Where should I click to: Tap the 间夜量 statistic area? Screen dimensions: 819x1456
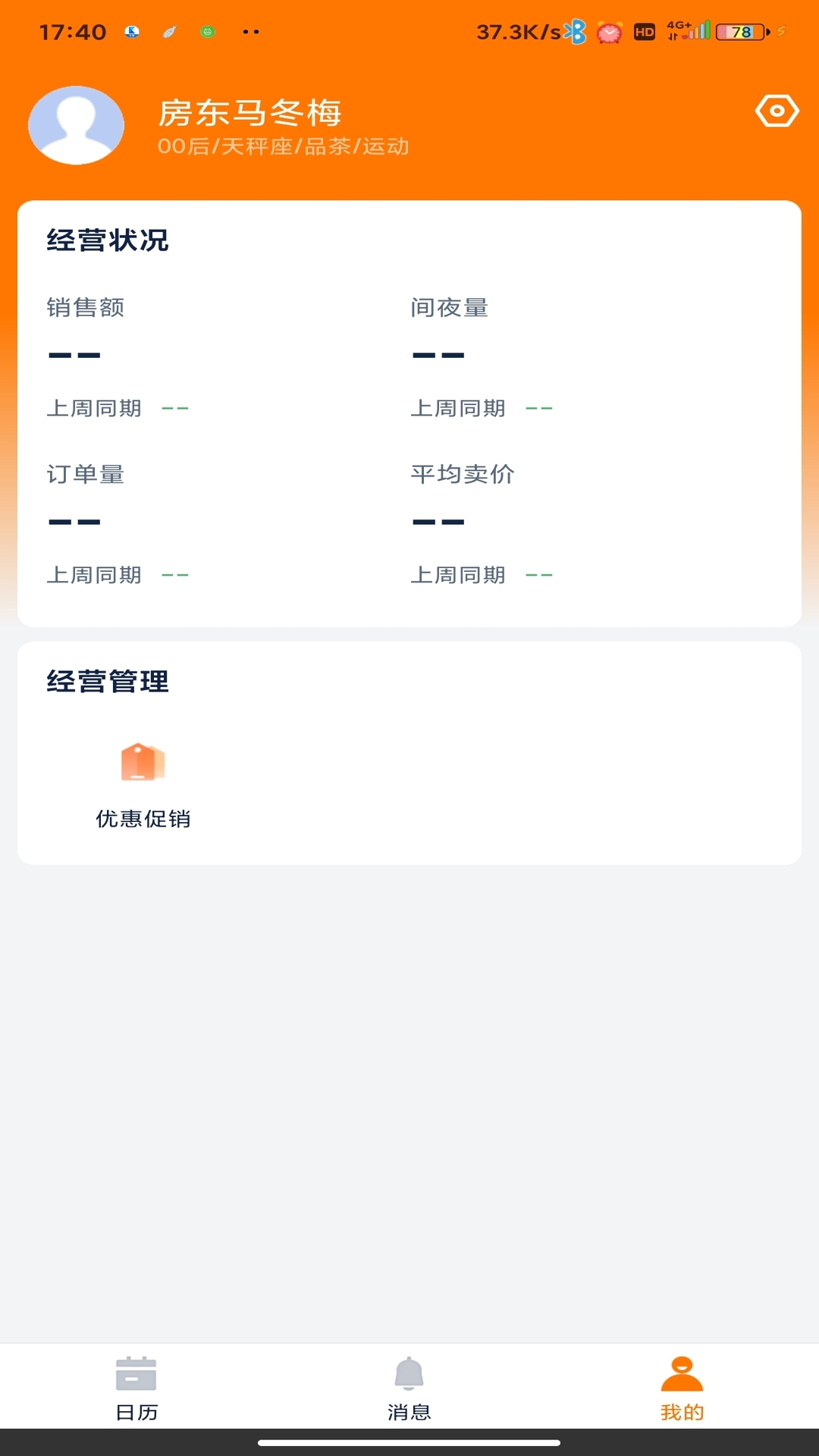click(438, 353)
